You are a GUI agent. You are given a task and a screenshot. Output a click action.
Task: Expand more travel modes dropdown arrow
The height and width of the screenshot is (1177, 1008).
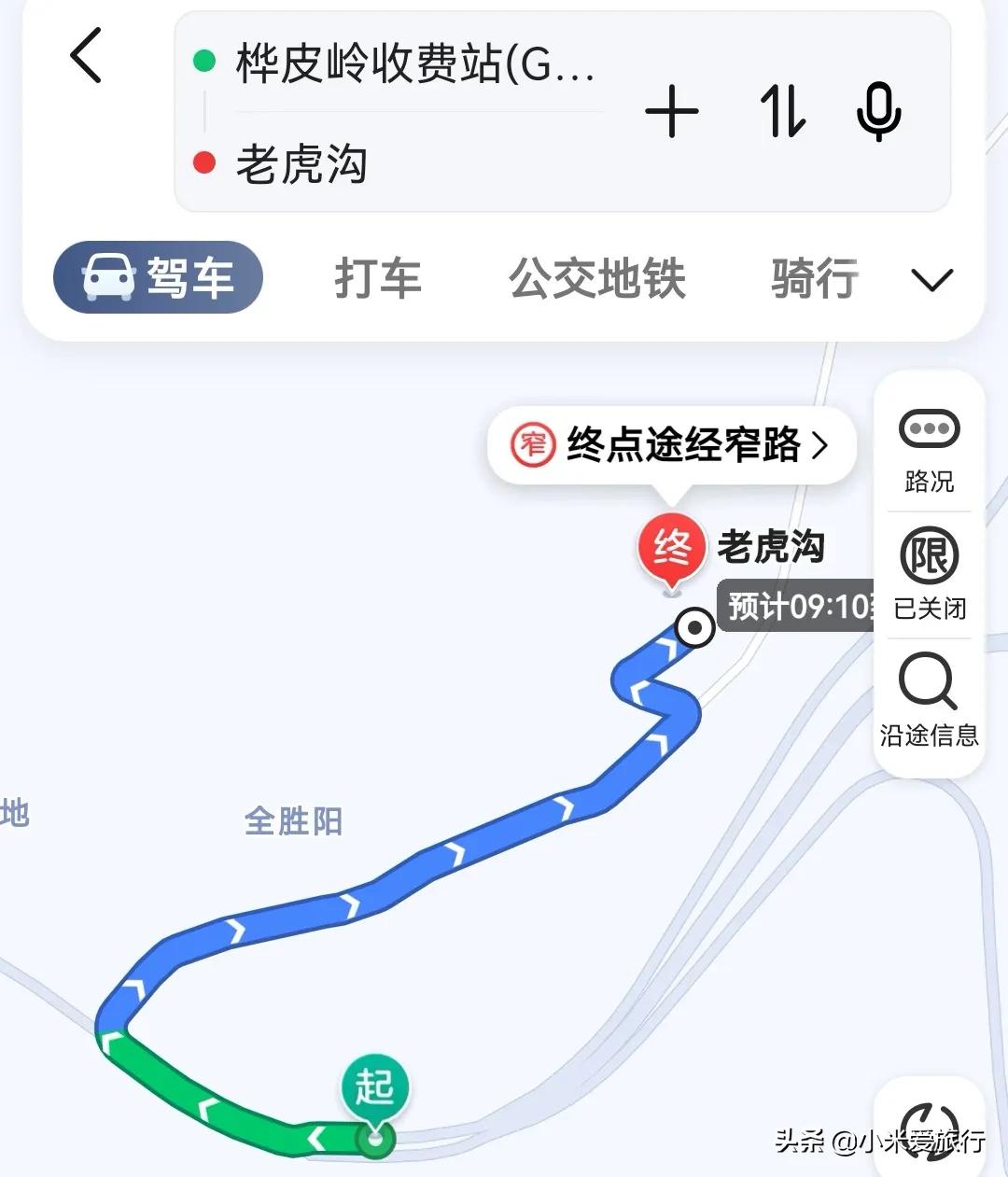tap(931, 279)
